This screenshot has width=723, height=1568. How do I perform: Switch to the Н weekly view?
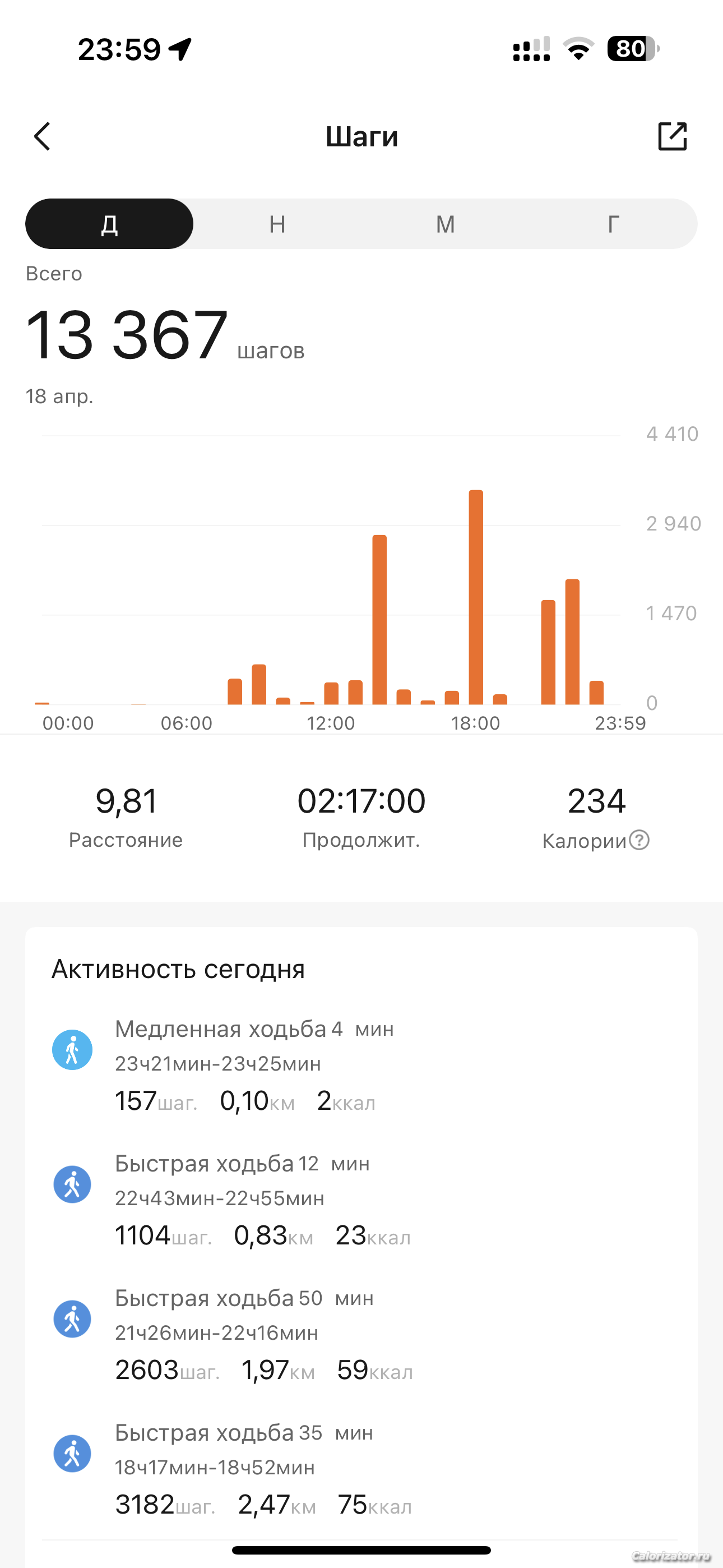[x=277, y=224]
